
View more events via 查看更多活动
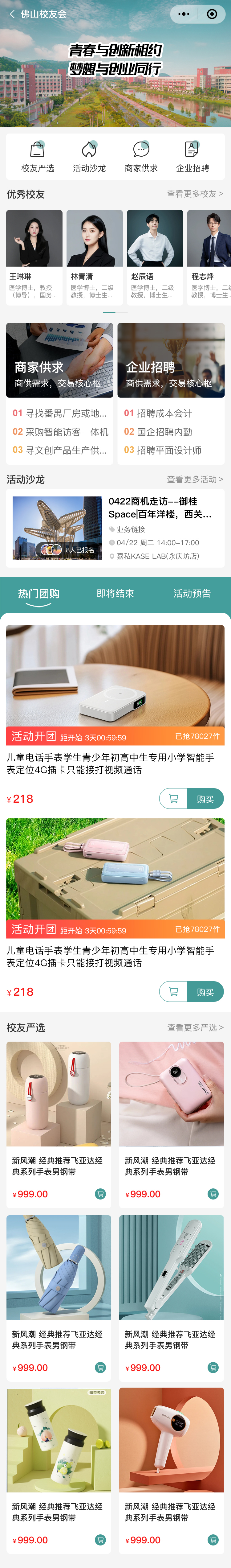pos(195,480)
